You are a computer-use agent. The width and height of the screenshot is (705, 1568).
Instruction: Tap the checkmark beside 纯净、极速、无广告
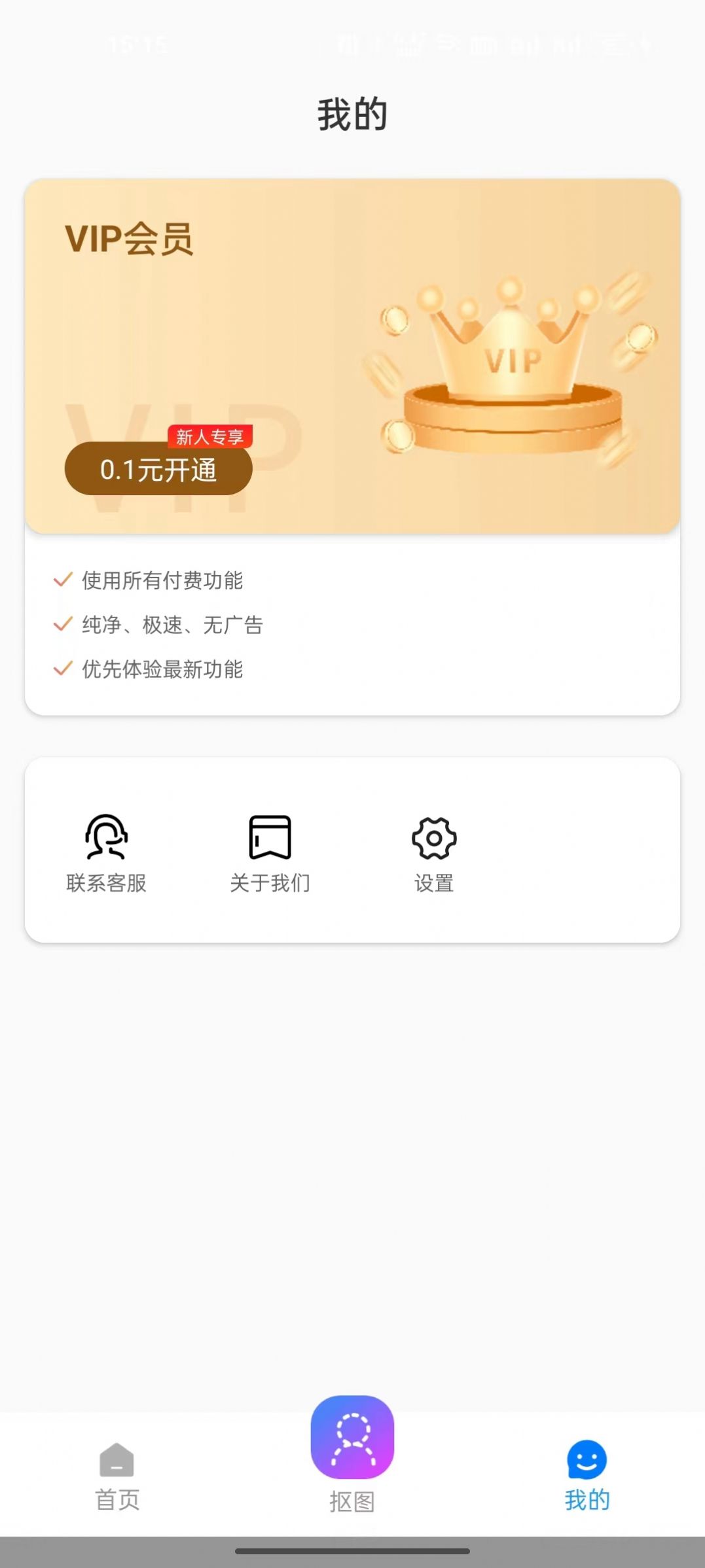click(62, 625)
